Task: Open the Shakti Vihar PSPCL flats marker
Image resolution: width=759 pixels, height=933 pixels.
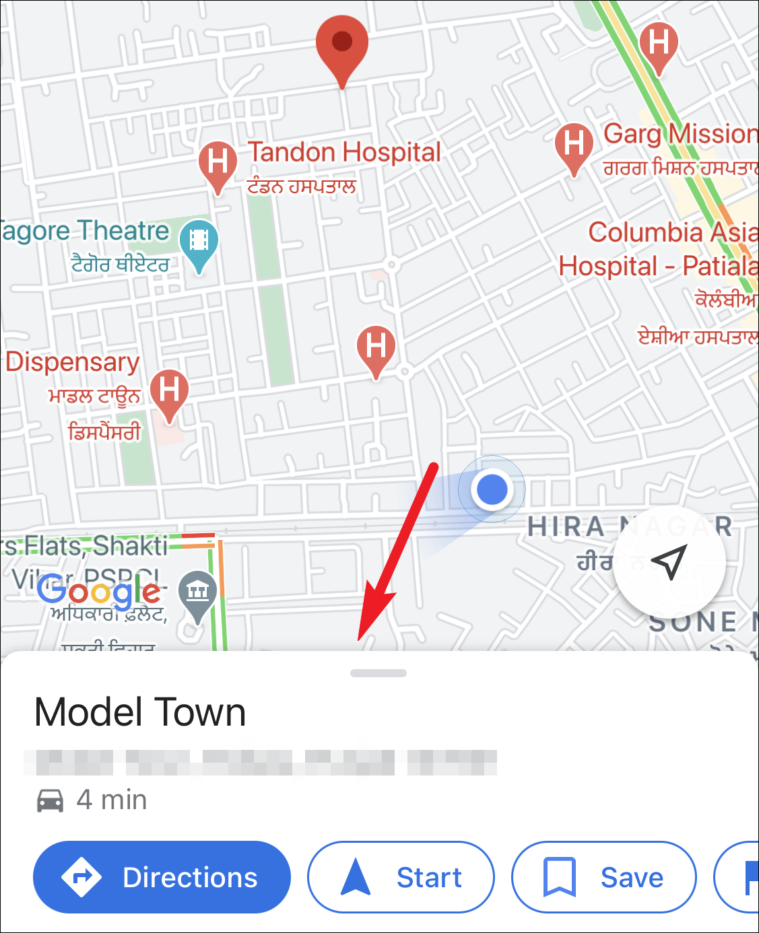Action: pos(198,593)
